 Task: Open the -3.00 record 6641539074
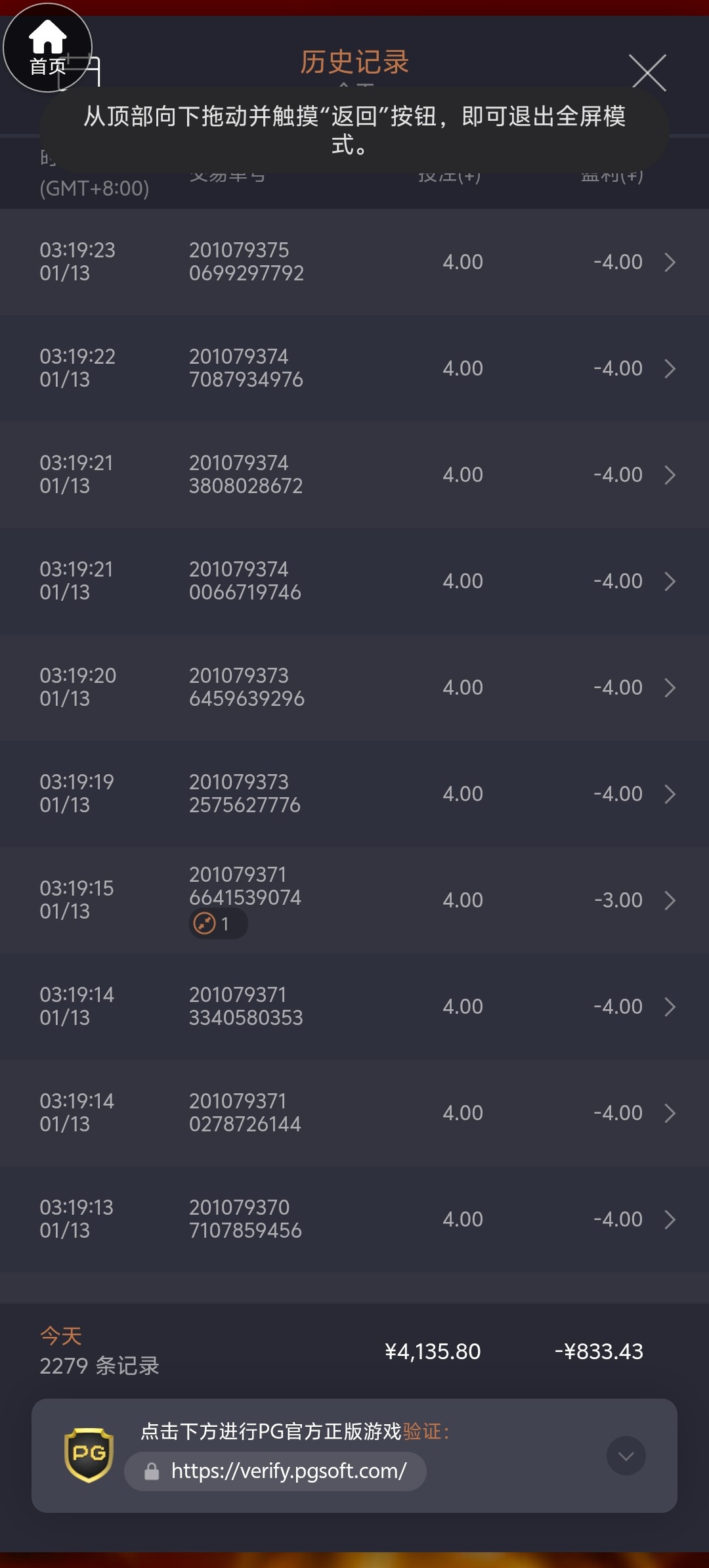tap(354, 900)
